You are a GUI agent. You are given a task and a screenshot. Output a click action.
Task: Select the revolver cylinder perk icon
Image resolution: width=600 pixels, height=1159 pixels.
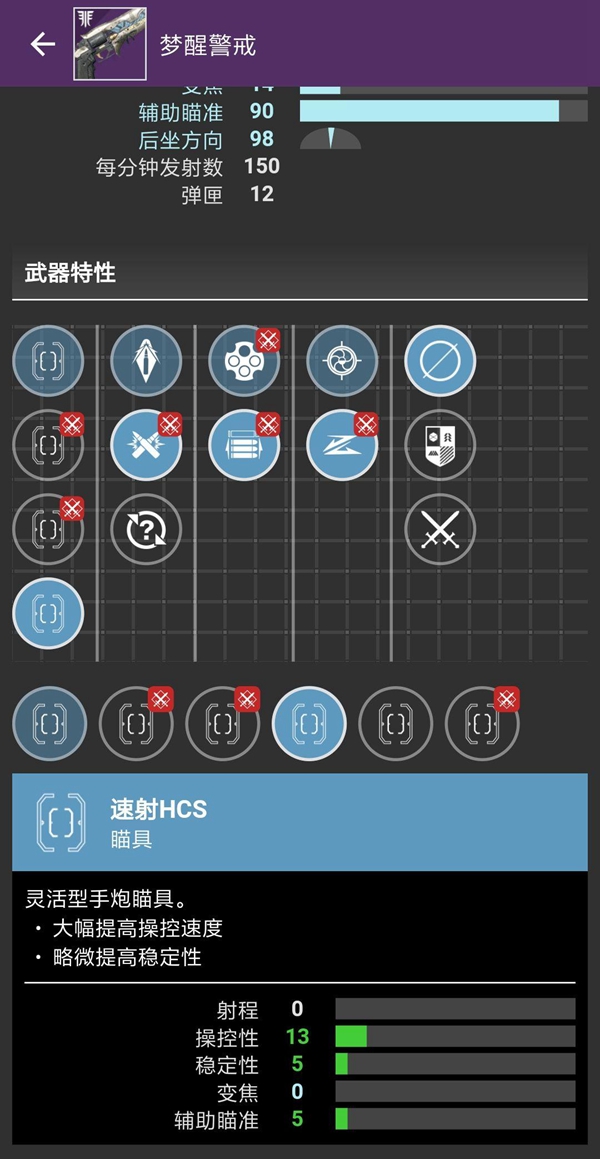pos(244,362)
